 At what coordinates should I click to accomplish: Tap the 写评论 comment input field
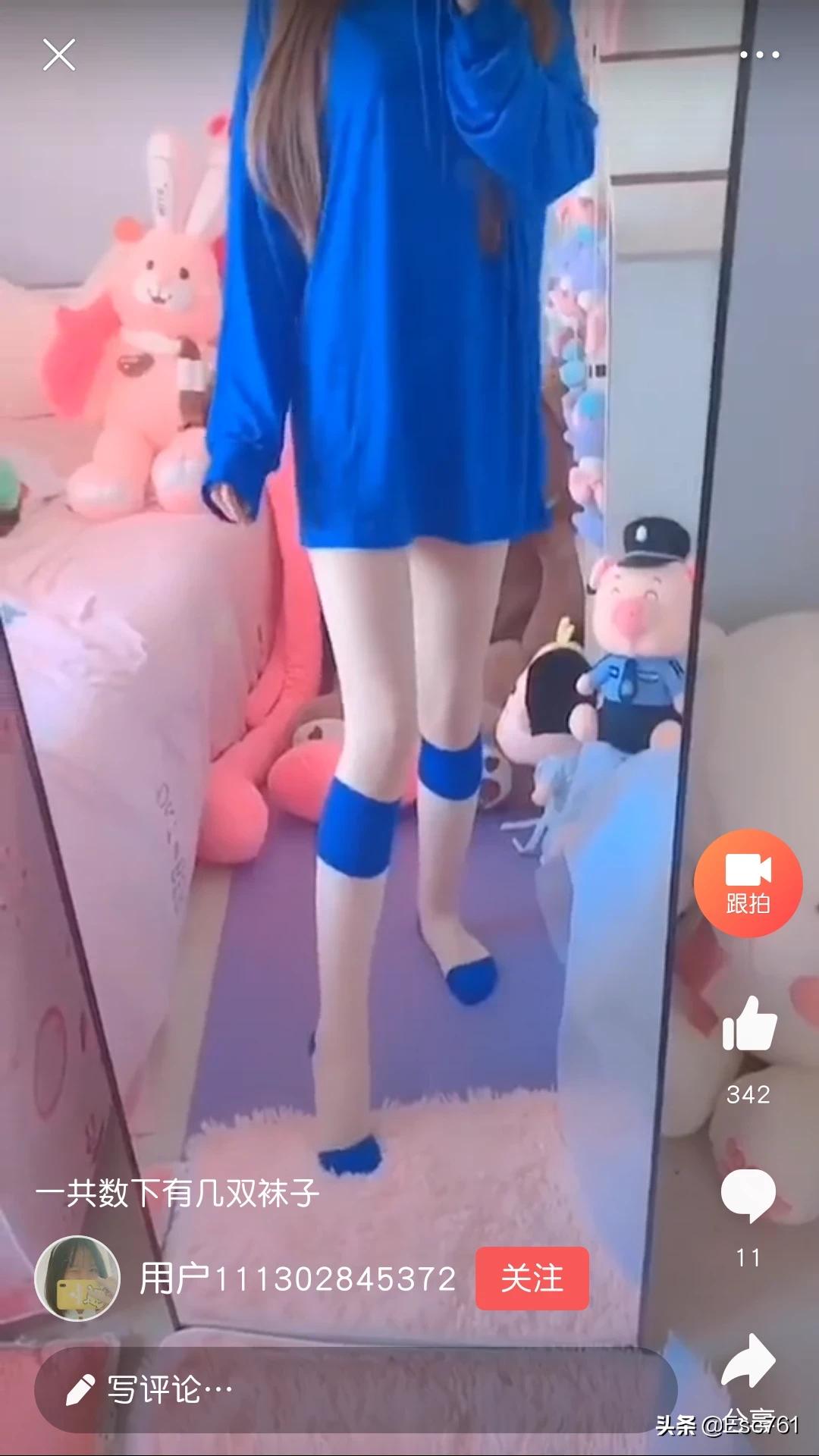[x=355, y=1389]
